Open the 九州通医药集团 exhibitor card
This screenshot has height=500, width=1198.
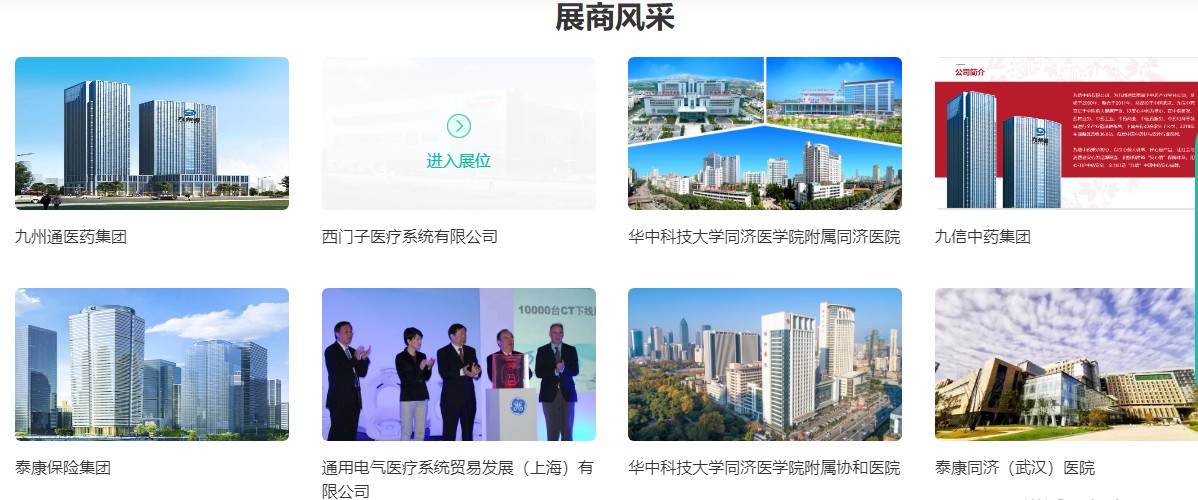(152, 133)
